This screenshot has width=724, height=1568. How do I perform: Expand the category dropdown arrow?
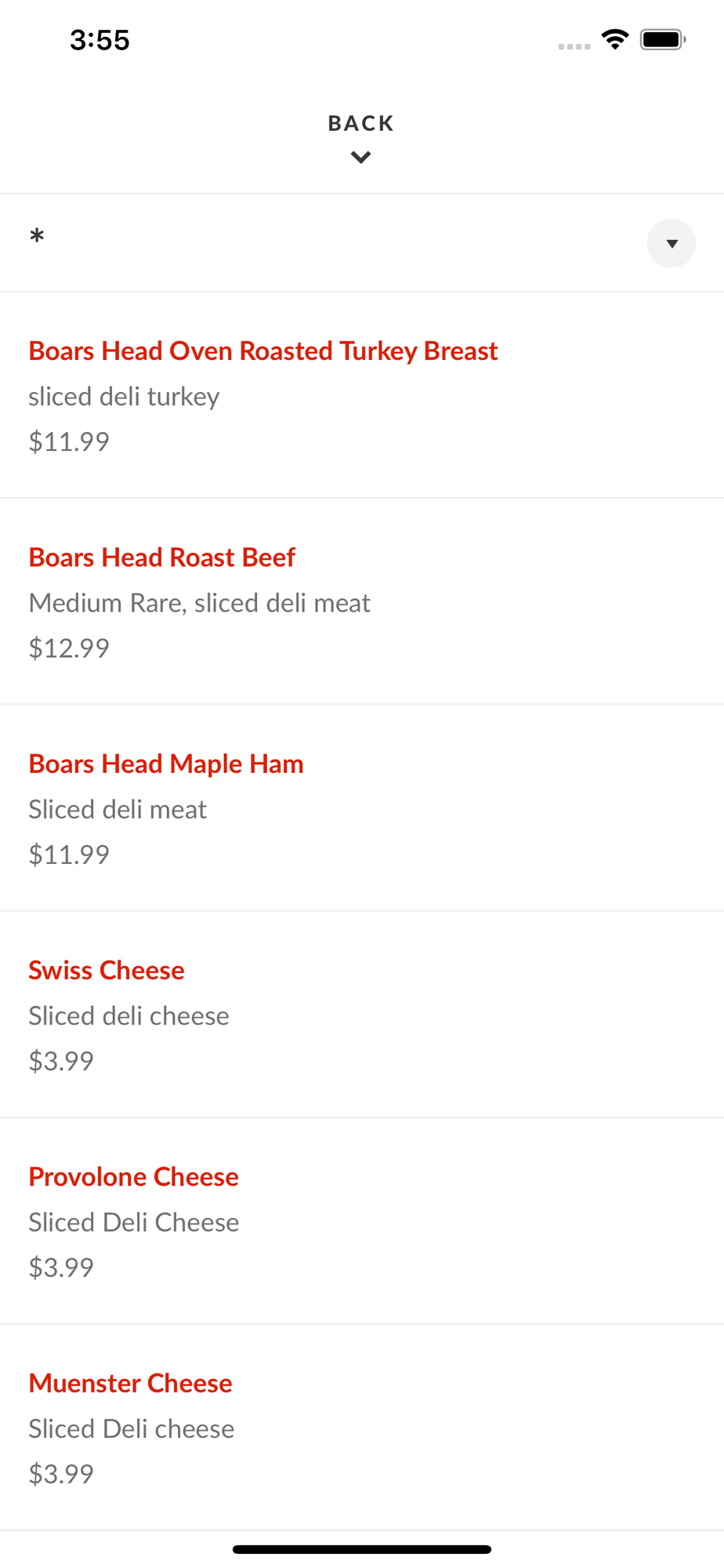671,244
